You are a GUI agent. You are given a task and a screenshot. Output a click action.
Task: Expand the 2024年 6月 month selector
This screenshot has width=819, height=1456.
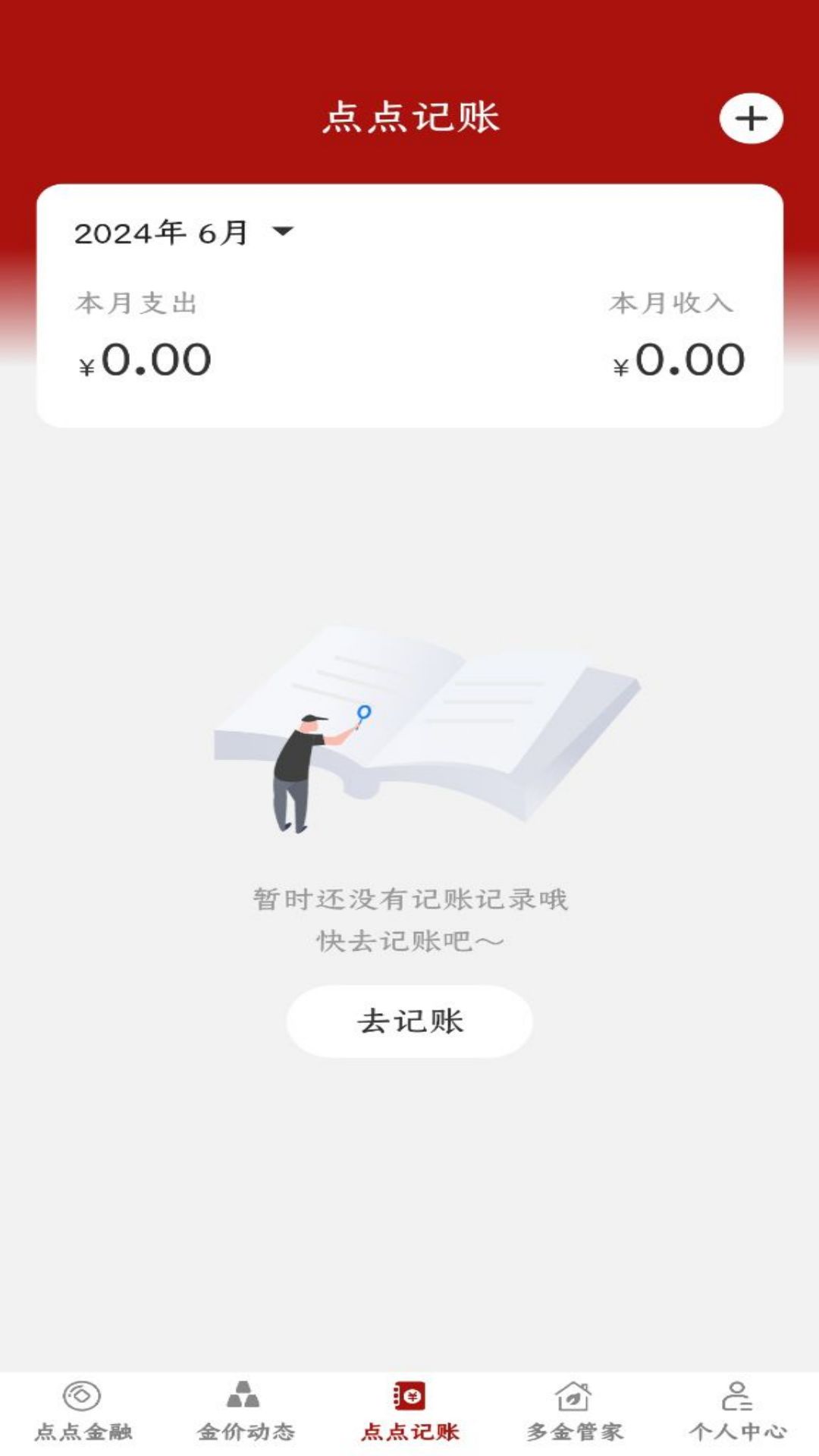pos(182,233)
